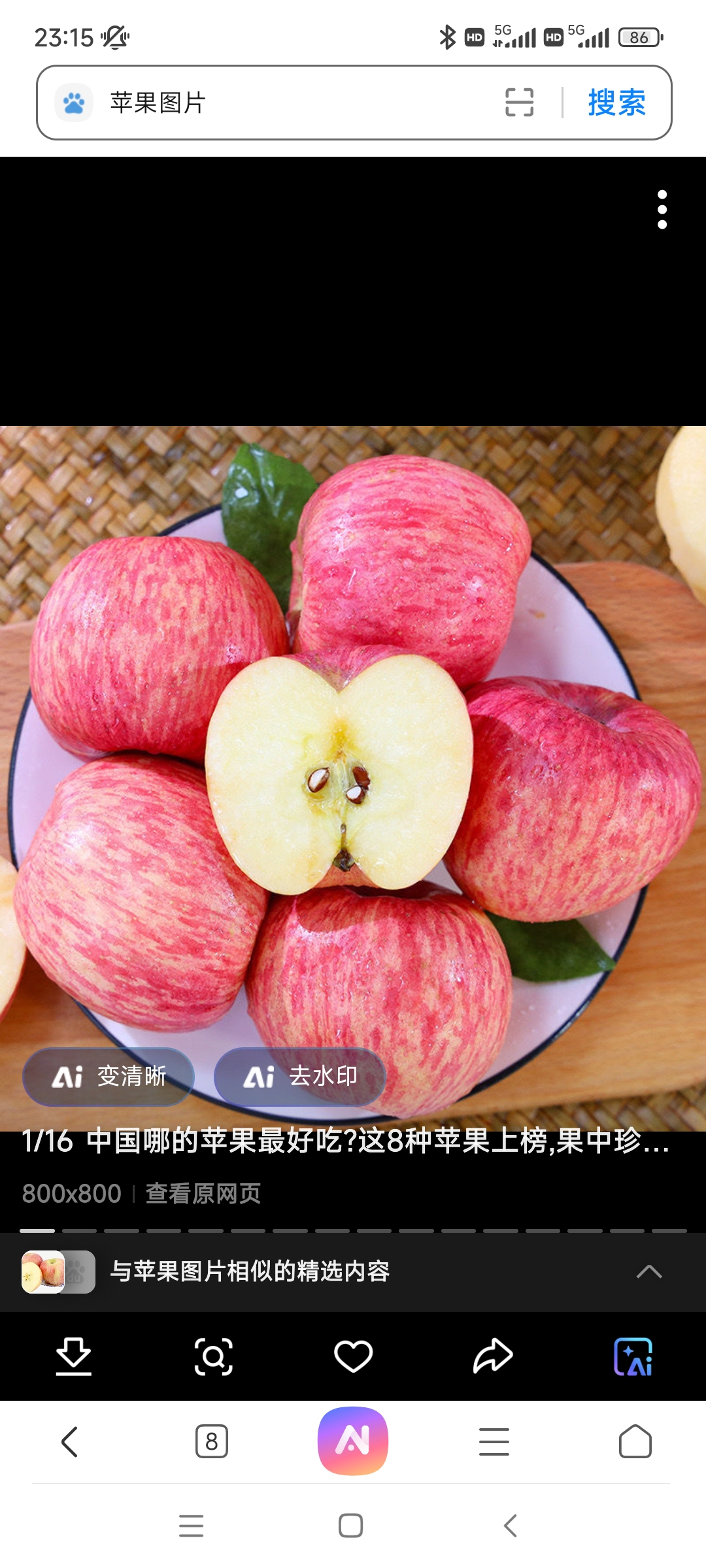The width and height of the screenshot is (706, 1568).
Task: Search by image with the lens icon
Action: [213, 1356]
